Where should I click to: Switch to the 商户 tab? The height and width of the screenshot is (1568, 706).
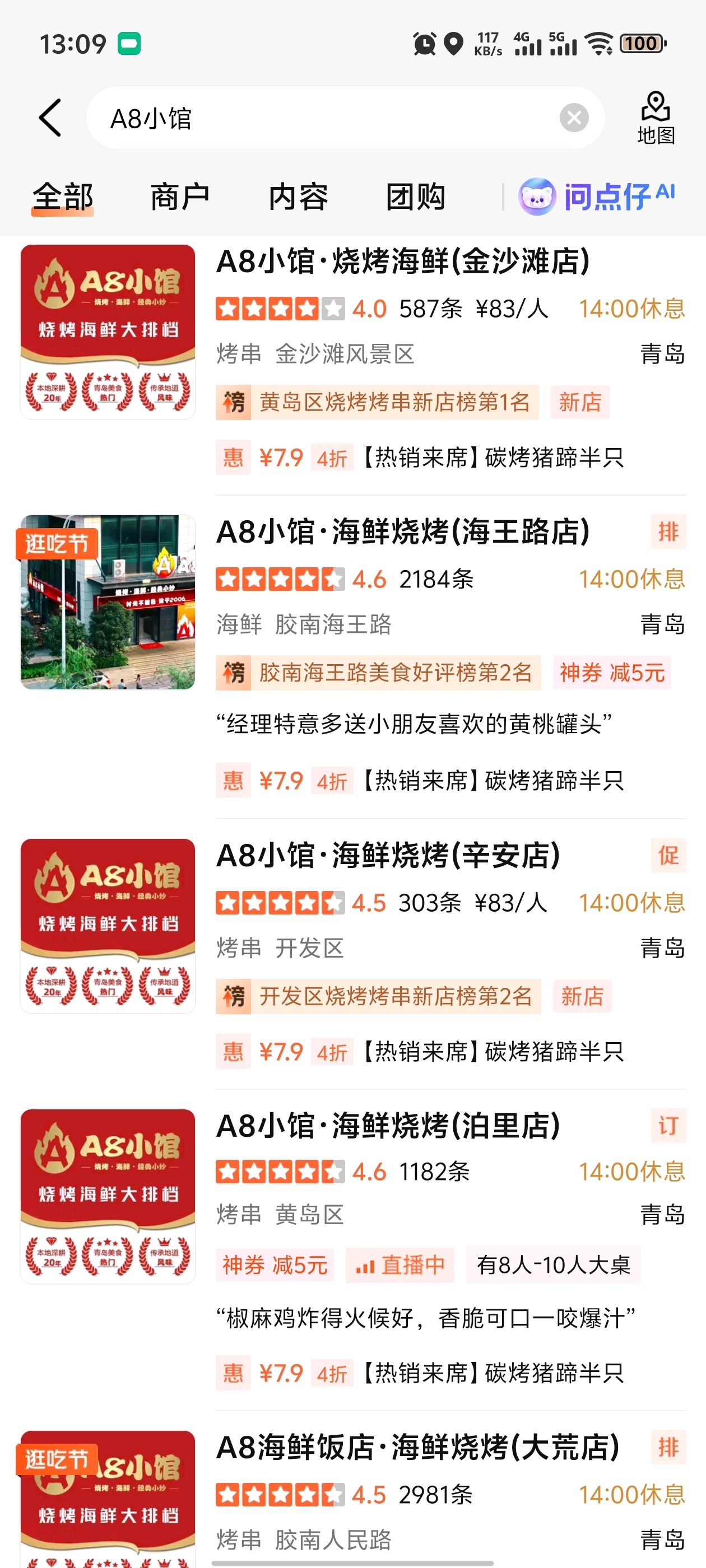(x=180, y=197)
